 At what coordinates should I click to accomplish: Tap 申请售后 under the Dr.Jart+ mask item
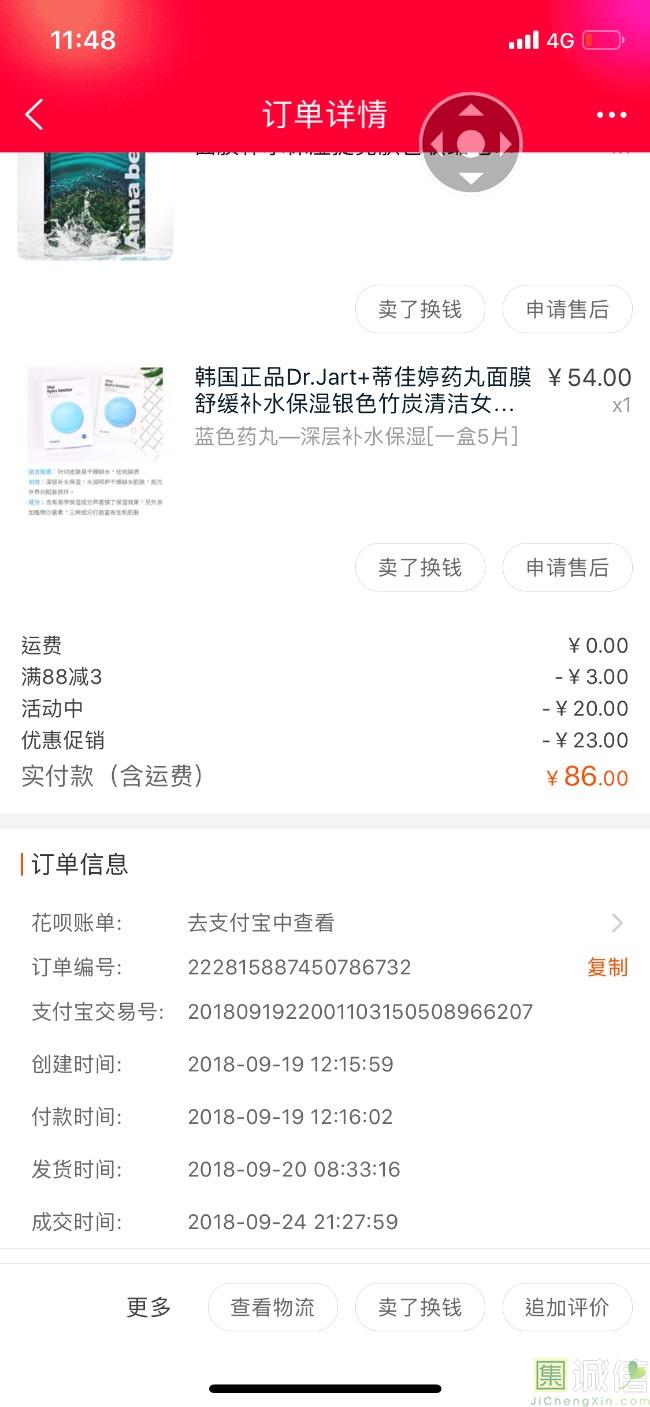567,567
